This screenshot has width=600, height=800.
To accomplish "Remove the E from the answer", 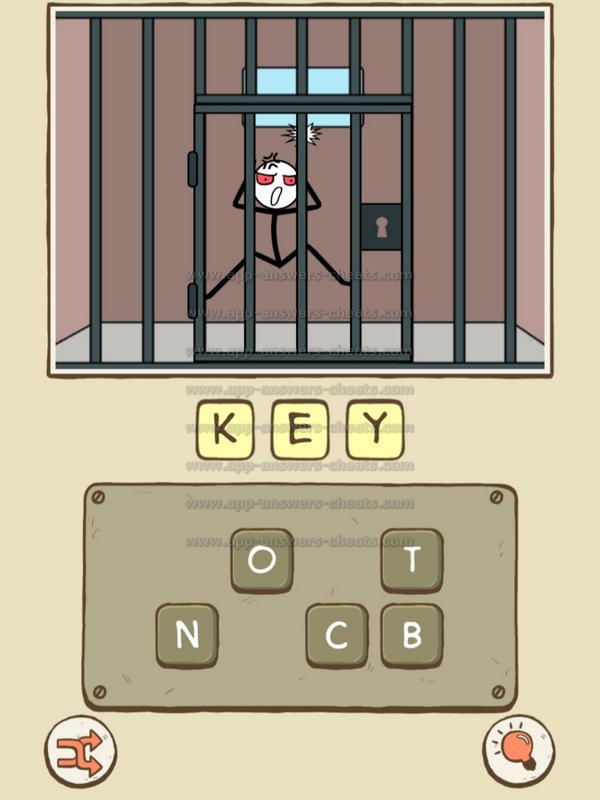I will pos(300,430).
